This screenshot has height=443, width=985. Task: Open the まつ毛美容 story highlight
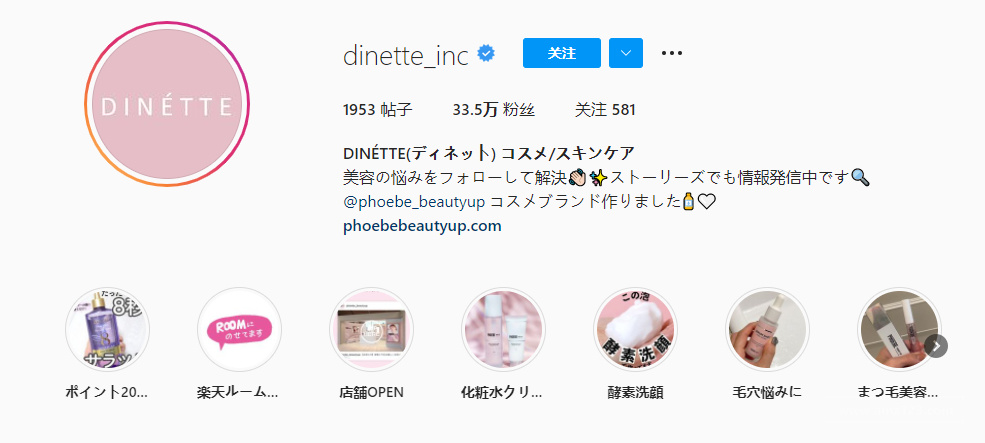pos(897,330)
